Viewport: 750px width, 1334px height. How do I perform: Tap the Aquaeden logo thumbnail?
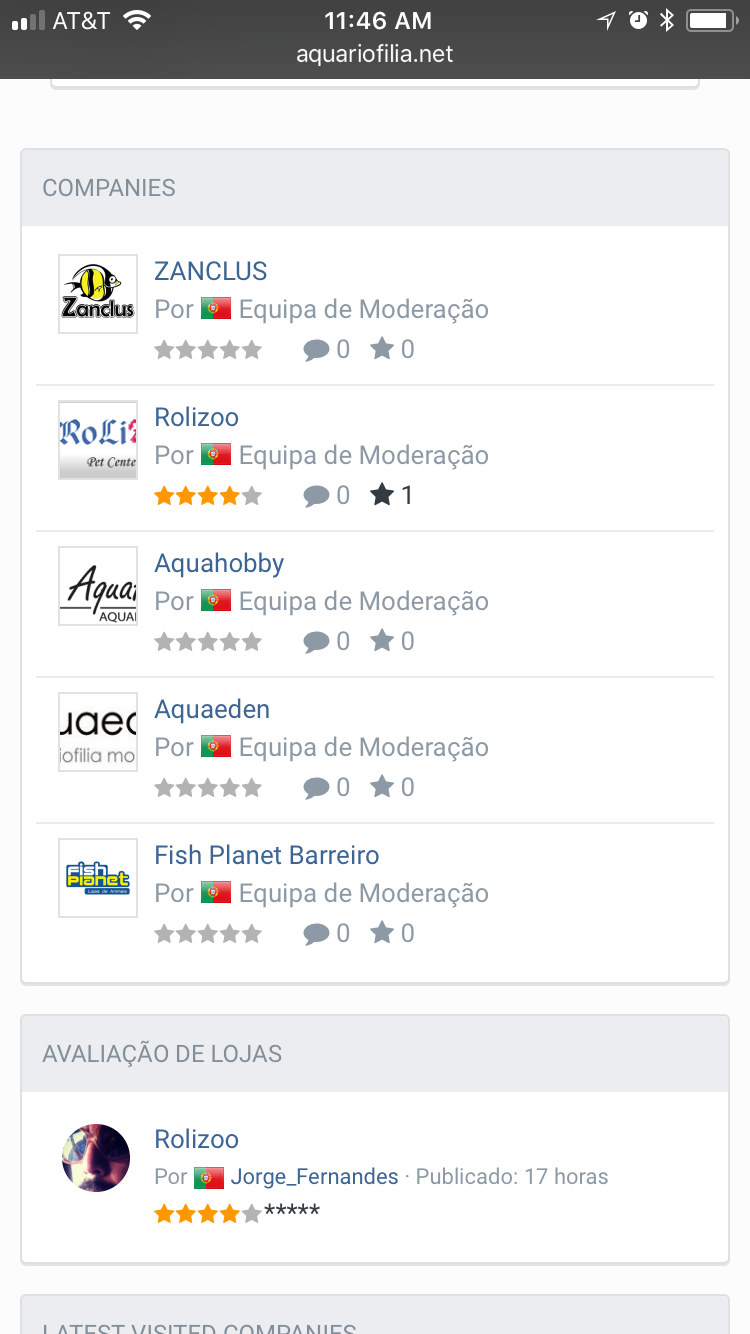click(x=98, y=732)
